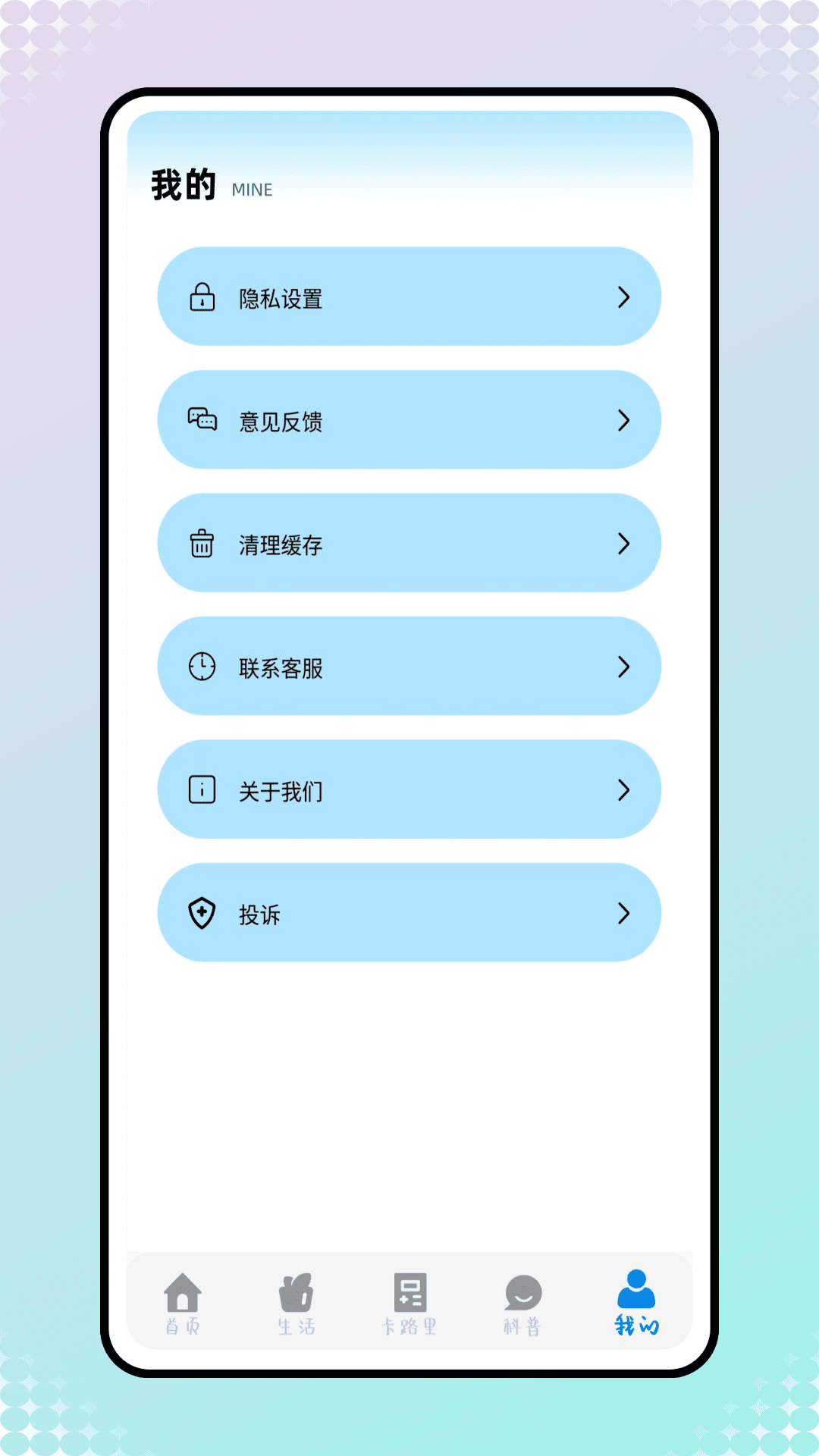
Task: Click the info icon beside 关于我们
Action: [x=201, y=789]
